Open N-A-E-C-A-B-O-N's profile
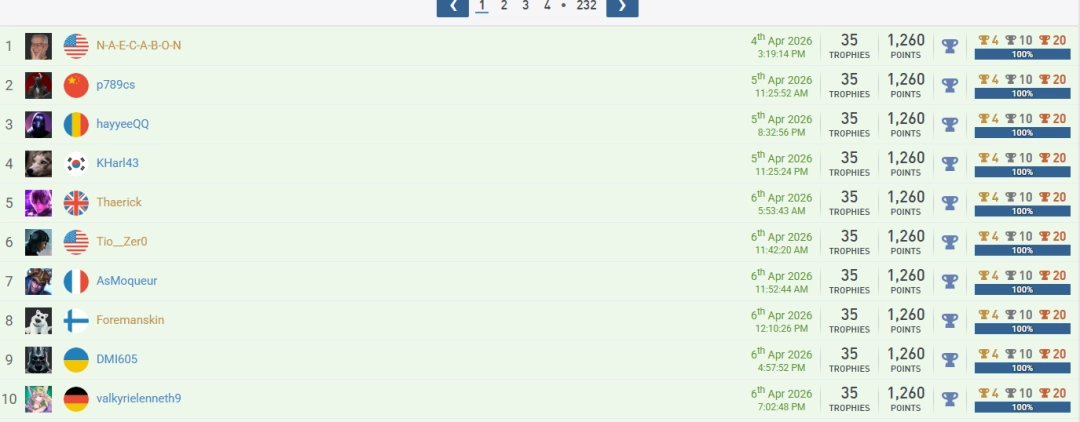 coord(138,46)
